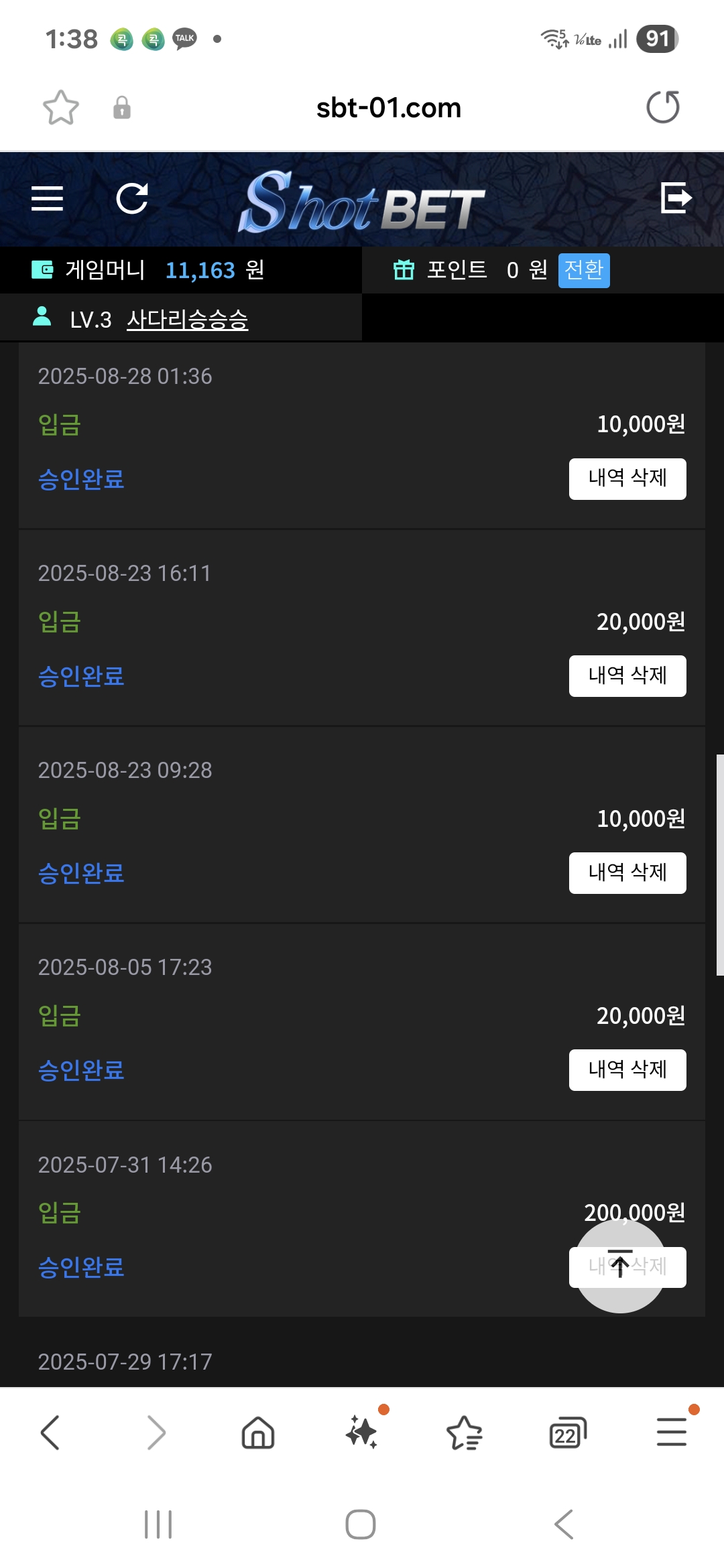The height and width of the screenshot is (1568, 724).
Task: Open the browser home page
Action: tap(258, 1433)
